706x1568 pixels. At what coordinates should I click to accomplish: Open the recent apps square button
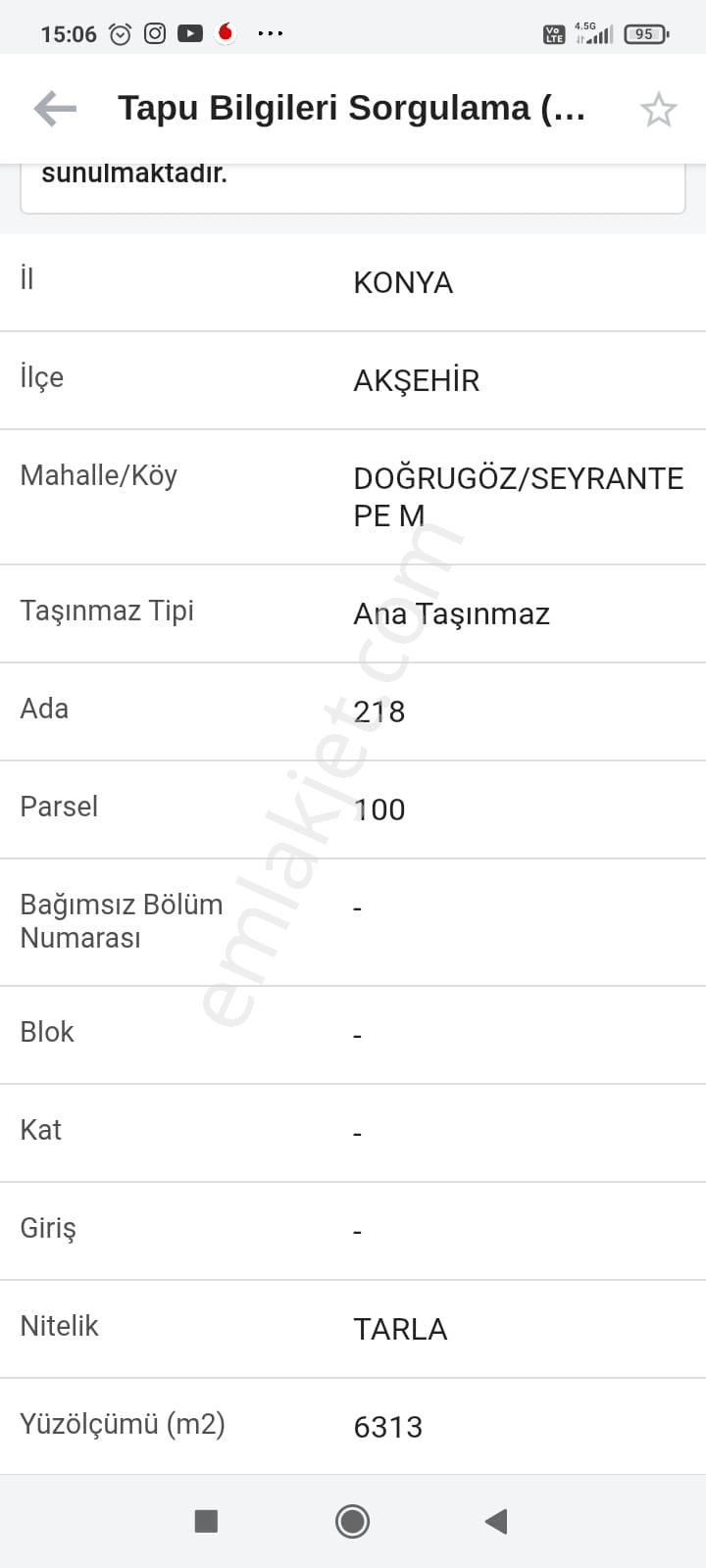[206, 1521]
